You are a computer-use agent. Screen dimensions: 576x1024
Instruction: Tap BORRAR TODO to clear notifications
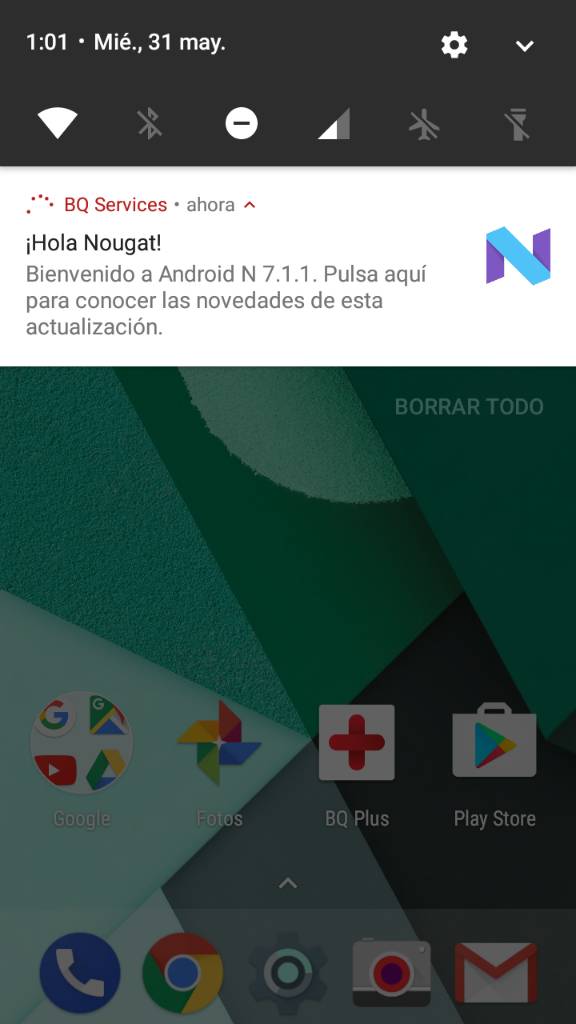click(469, 407)
